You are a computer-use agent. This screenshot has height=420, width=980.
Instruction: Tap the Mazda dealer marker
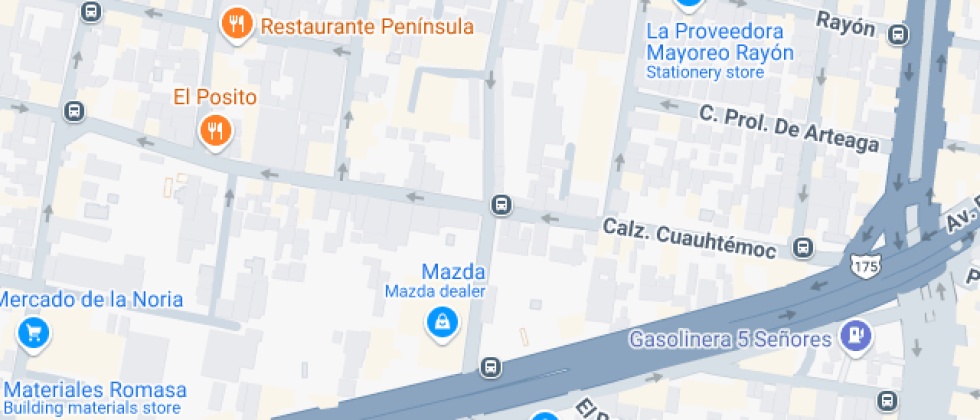pos(441,321)
